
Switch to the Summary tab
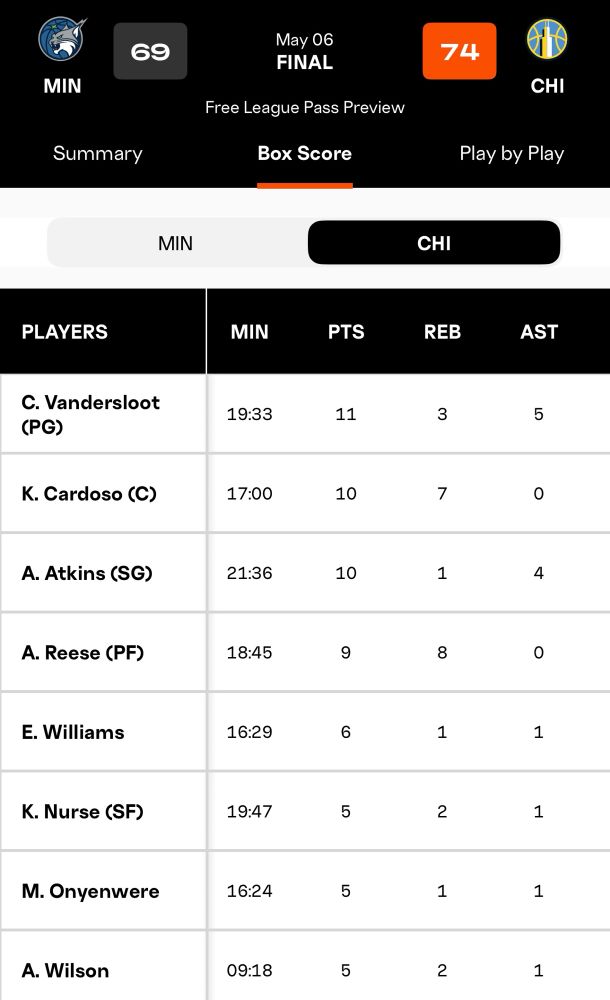point(98,154)
